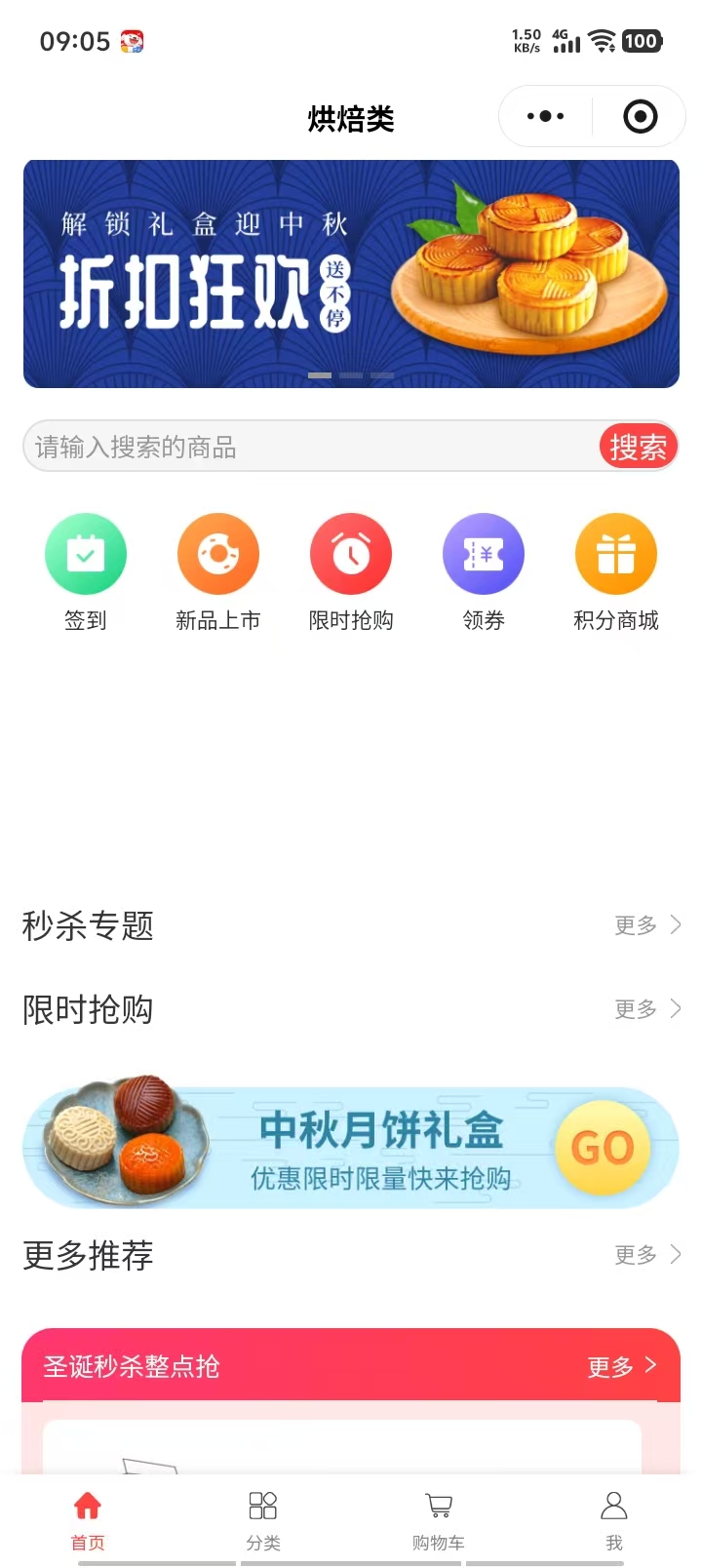Open the 中秋月饼礼盒 GO banner
This screenshot has height=1568, width=702.
click(351, 1148)
